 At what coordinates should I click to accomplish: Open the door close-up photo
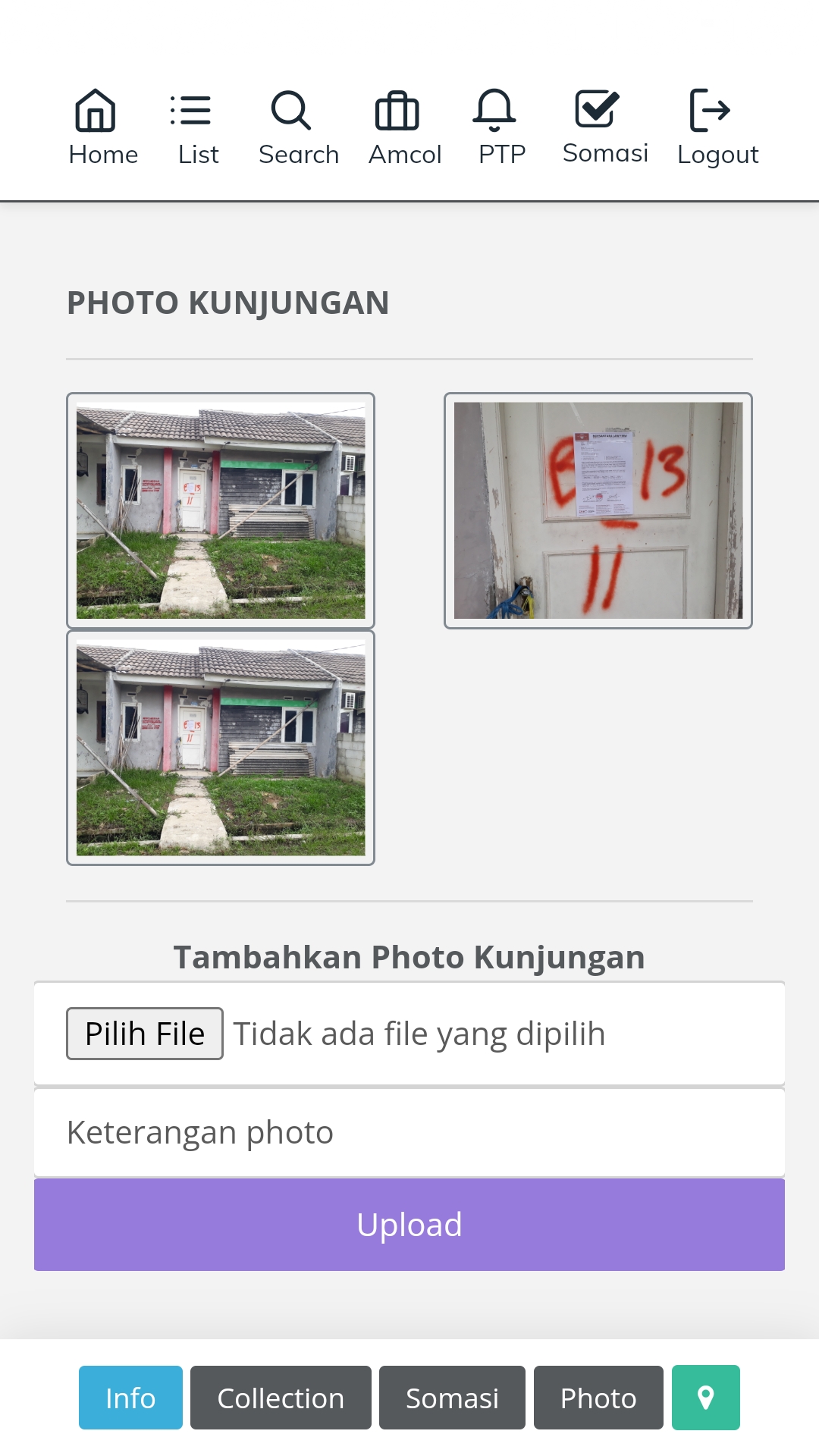click(598, 510)
